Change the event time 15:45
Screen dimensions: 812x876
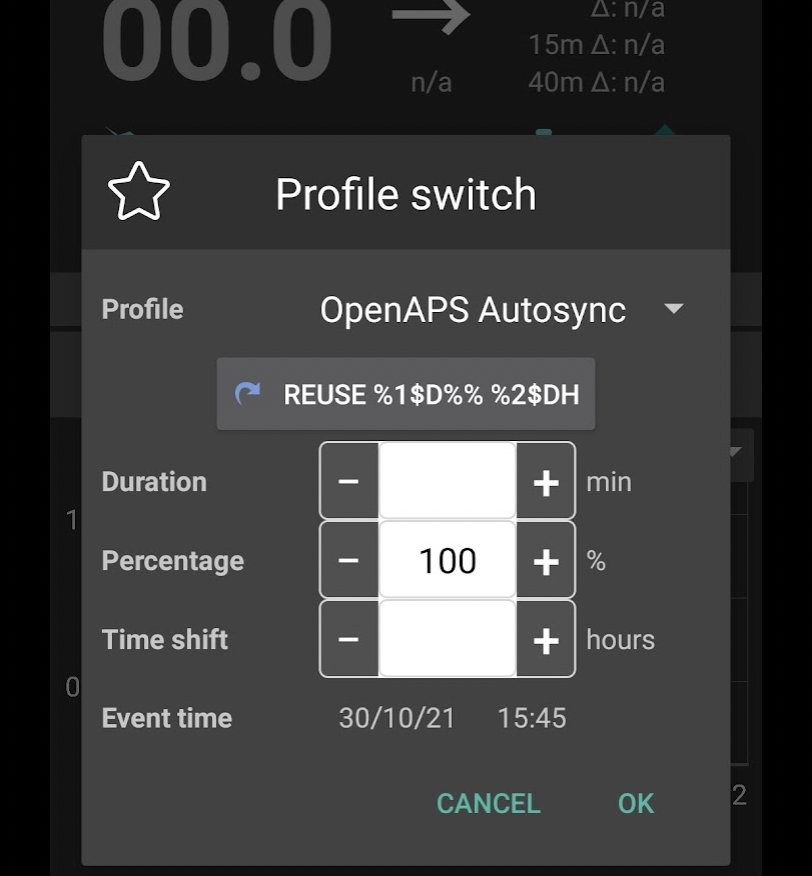[x=531, y=718]
